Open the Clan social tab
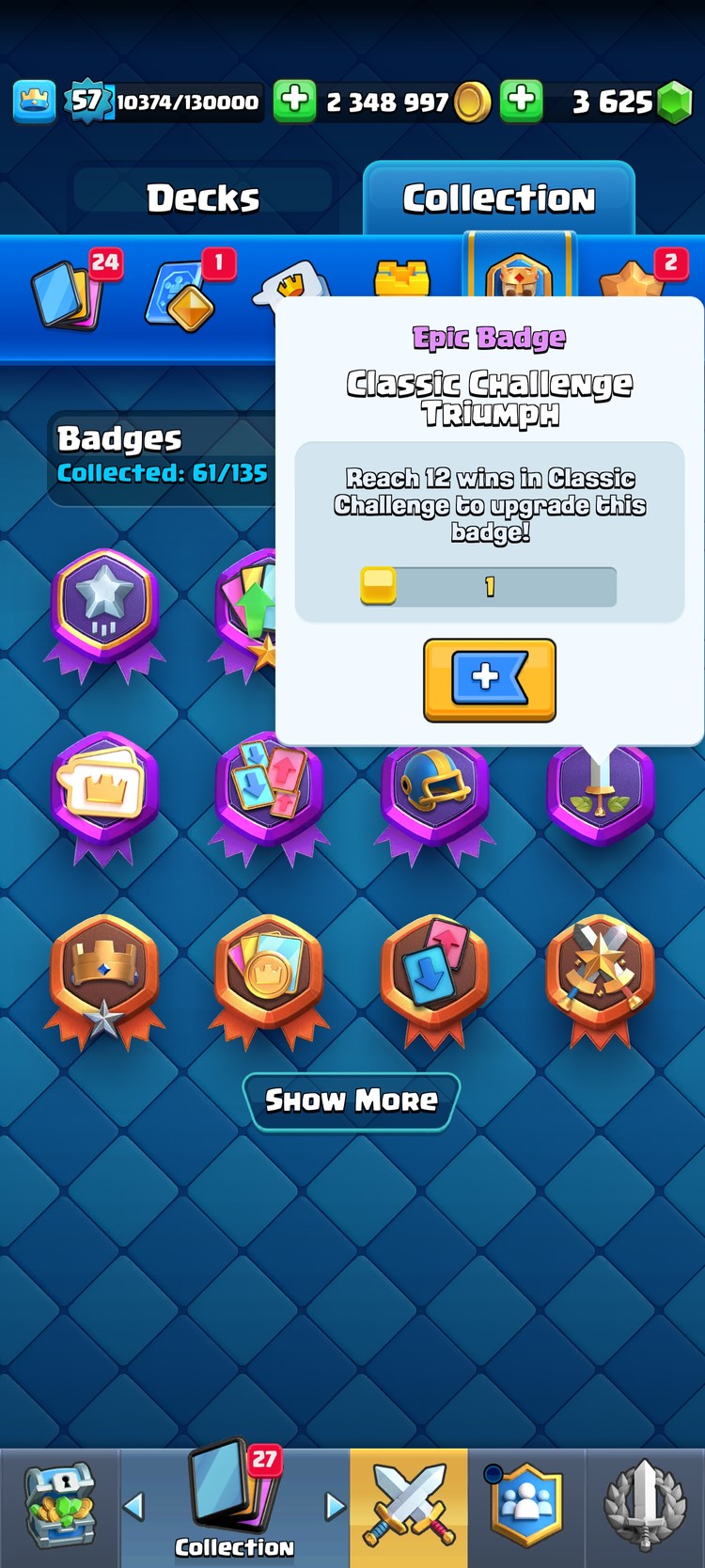This screenshot has width=705, height=1568. 525,1507
